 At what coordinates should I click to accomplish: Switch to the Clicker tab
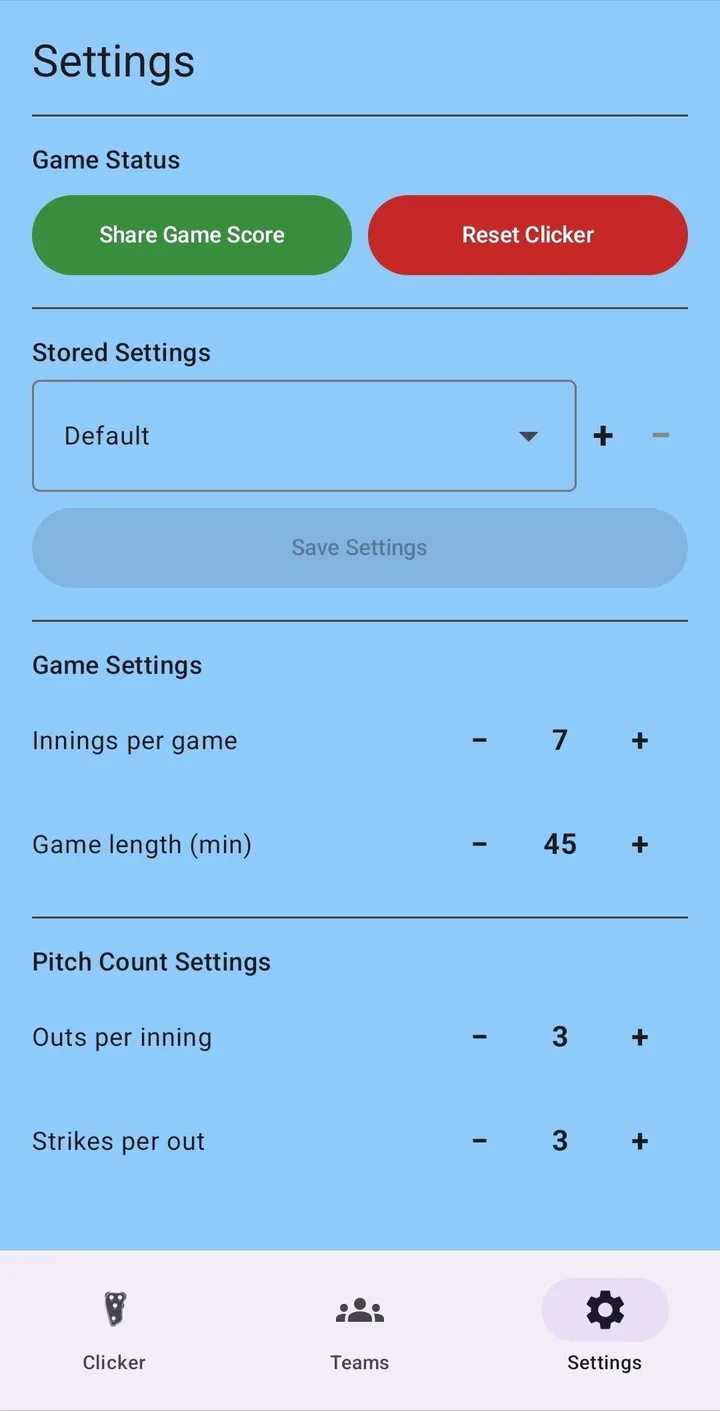pos(115,1330)
